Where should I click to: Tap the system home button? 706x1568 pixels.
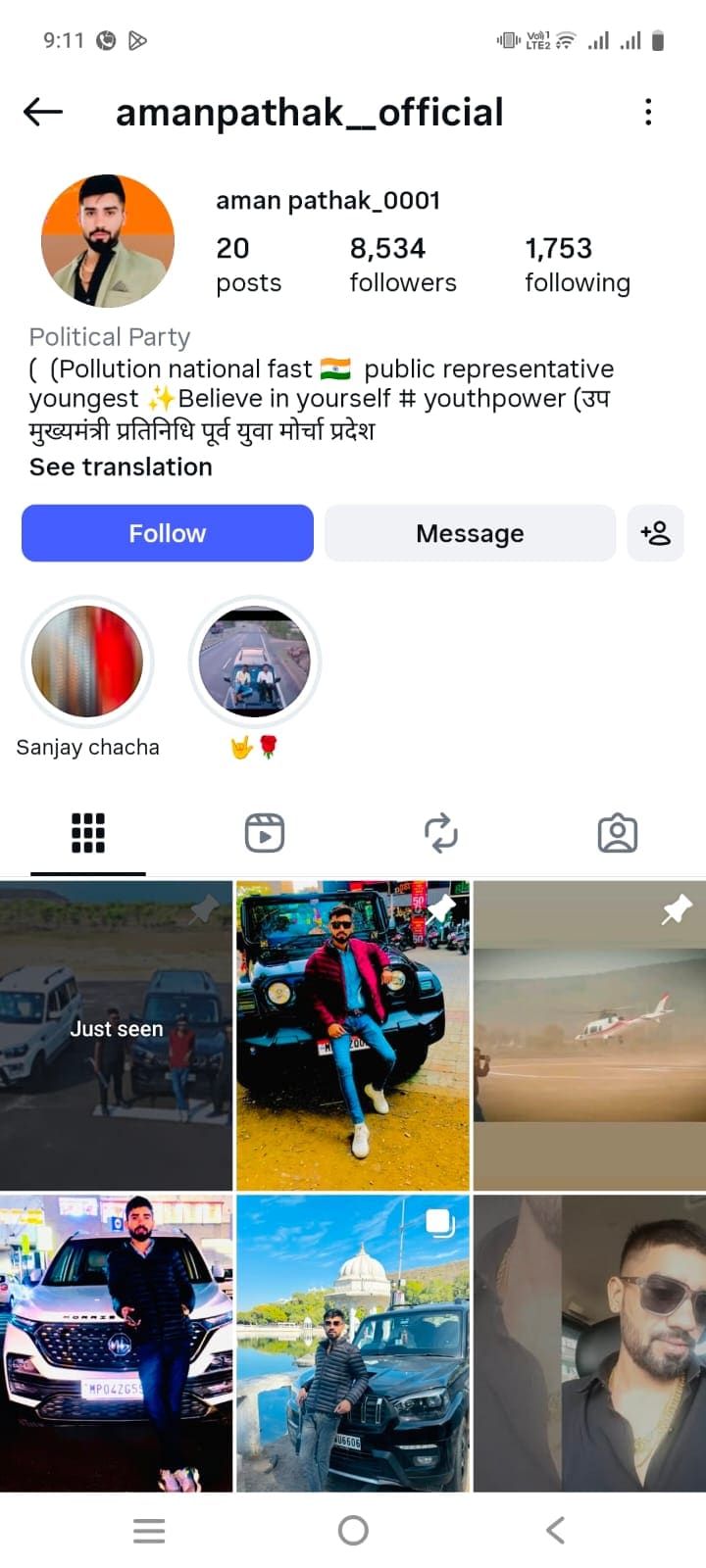tap(353, 1530)
